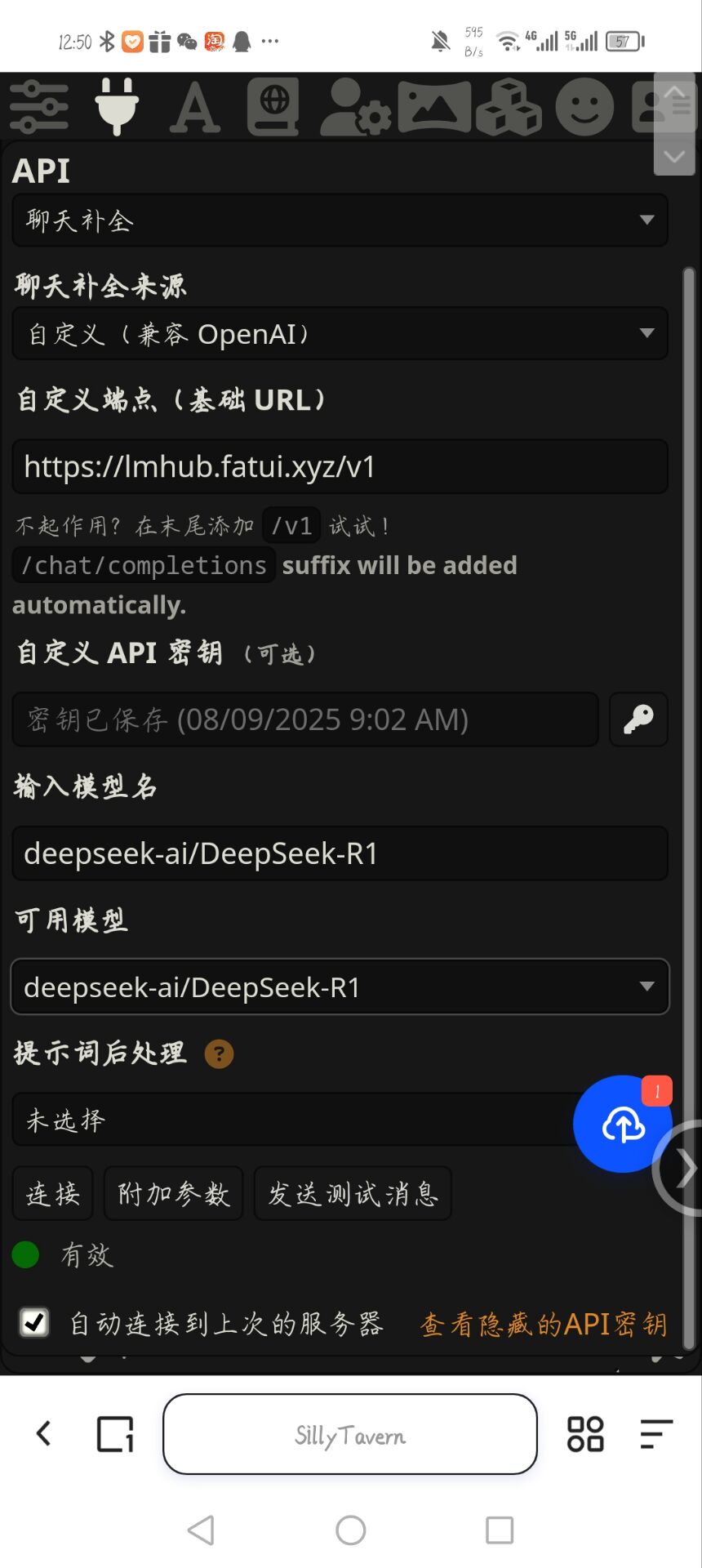Expand the chat completion source dropdown

point(340,333)
